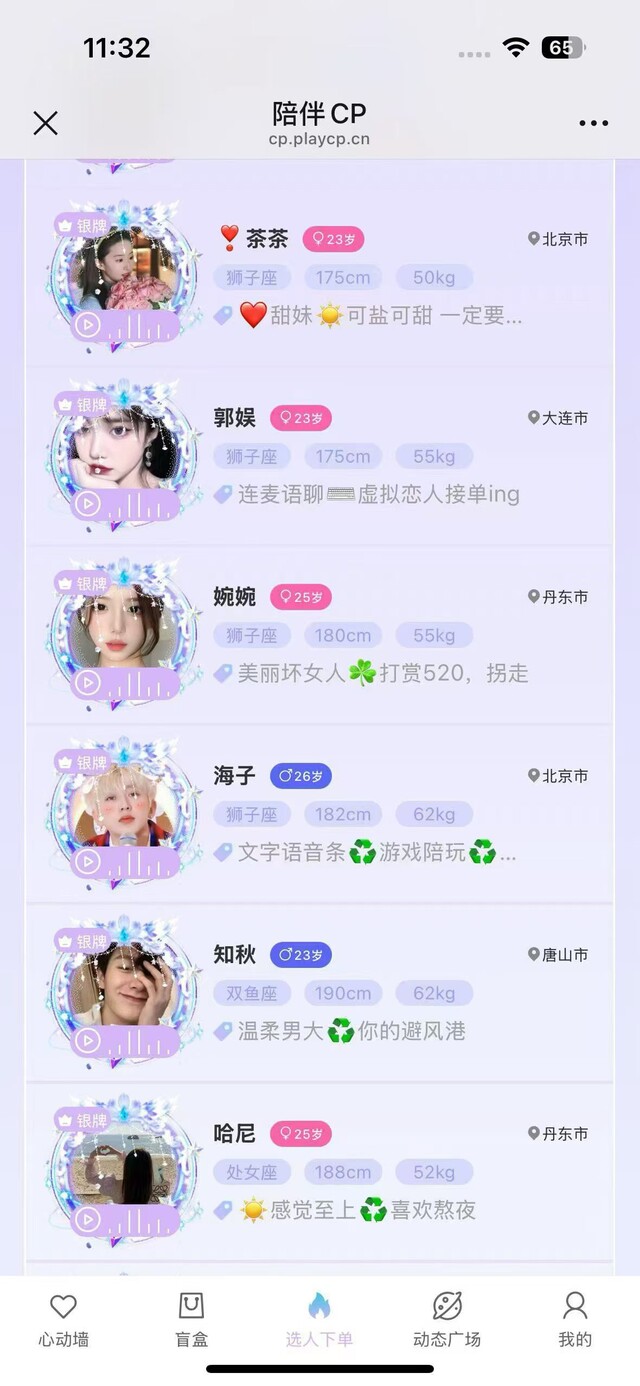This screenshot has width=640, height=1386.
Task: Play 哈尼's voice clip
Action: point(88,1220)
